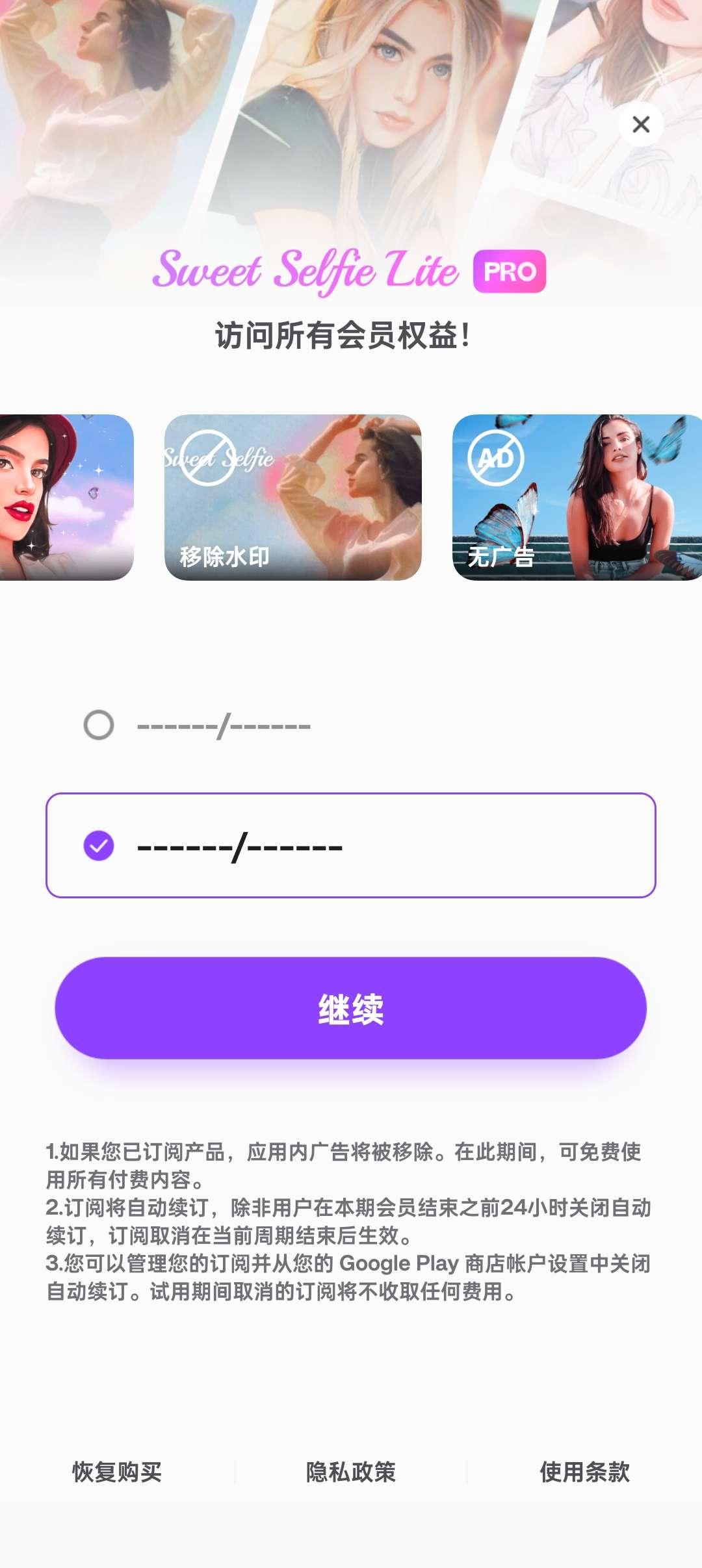
Task: Click the purple checkmark on selected plan
Action: tap(97, 846)
